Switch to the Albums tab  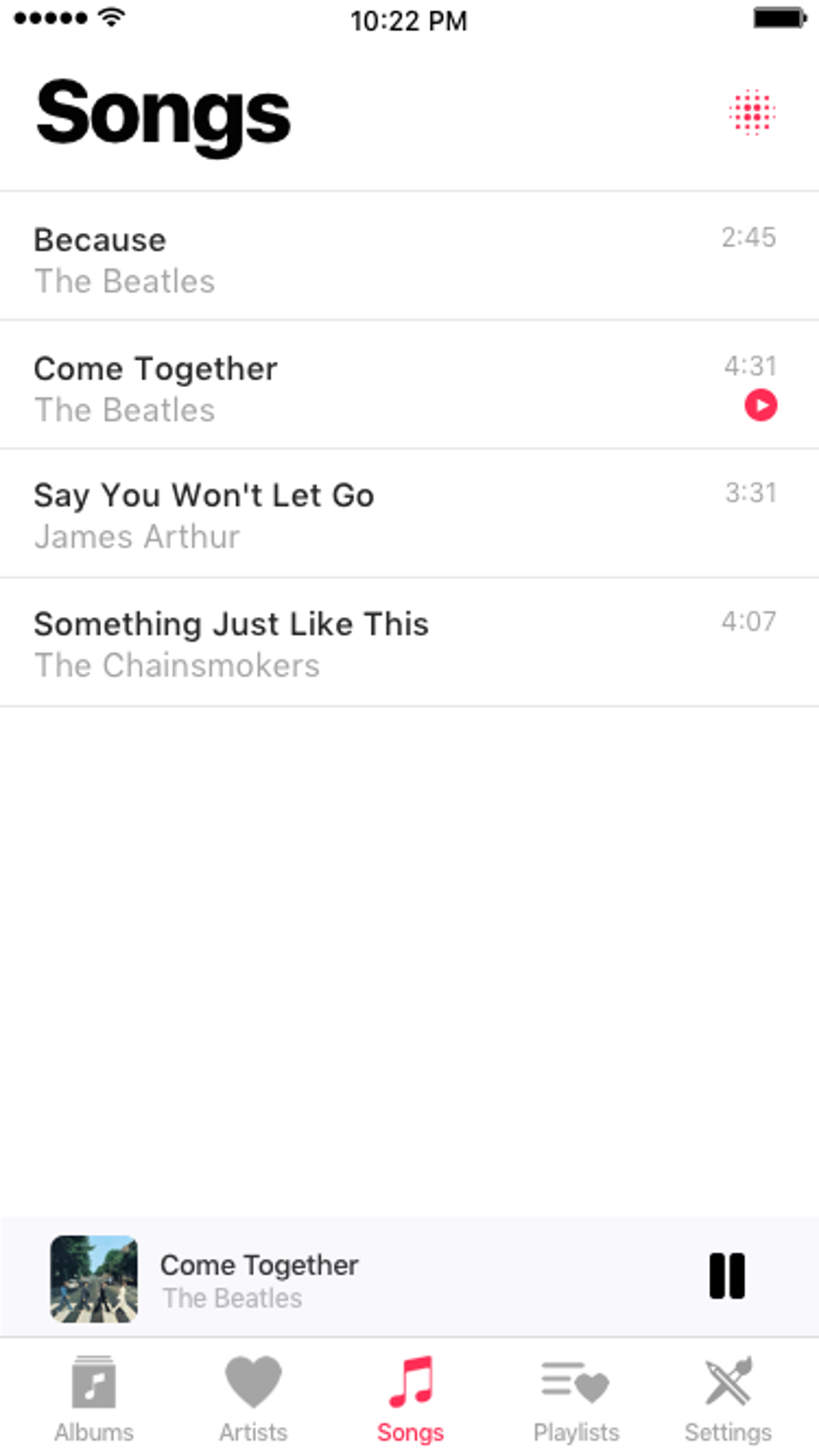tap(94, 1398)
